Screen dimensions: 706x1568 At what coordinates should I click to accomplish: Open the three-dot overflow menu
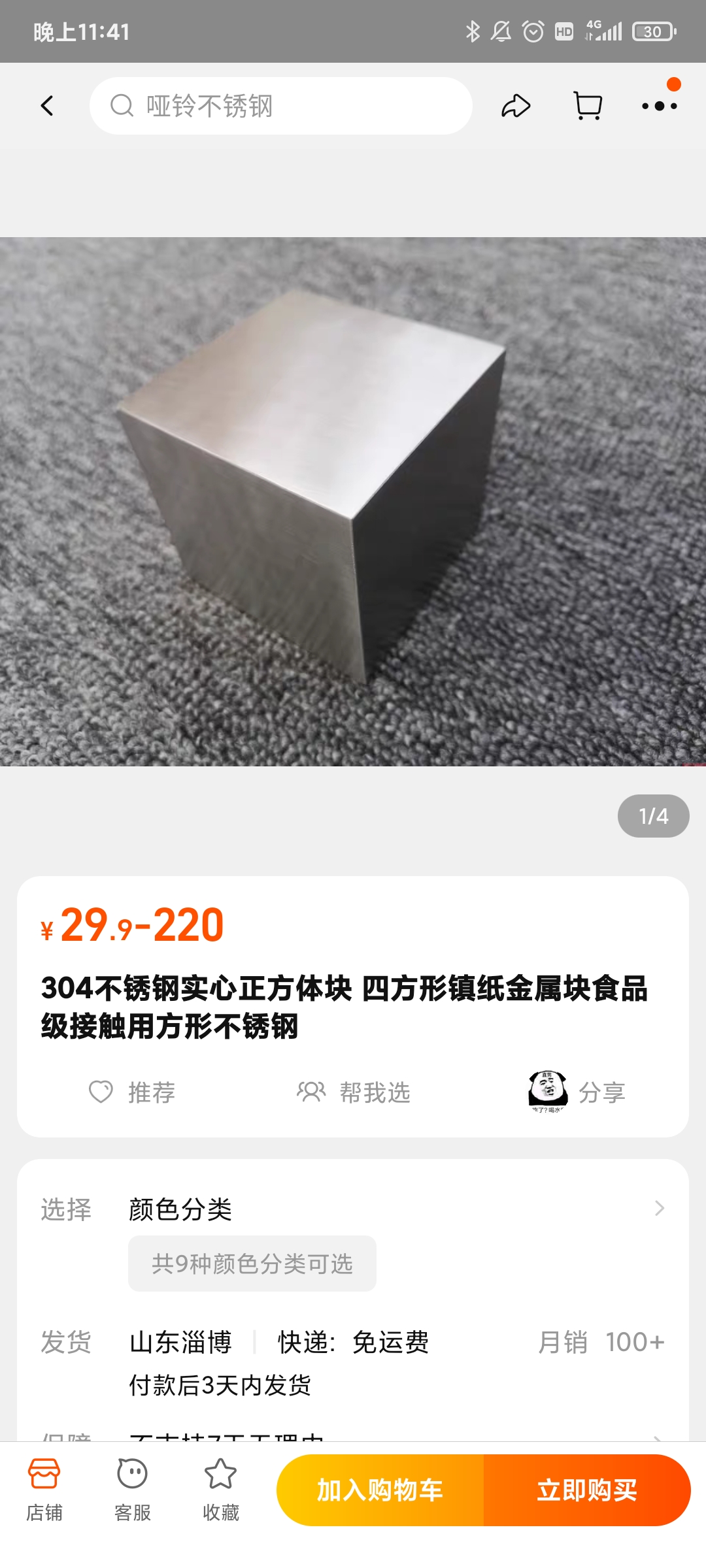(x=659, y=106)
